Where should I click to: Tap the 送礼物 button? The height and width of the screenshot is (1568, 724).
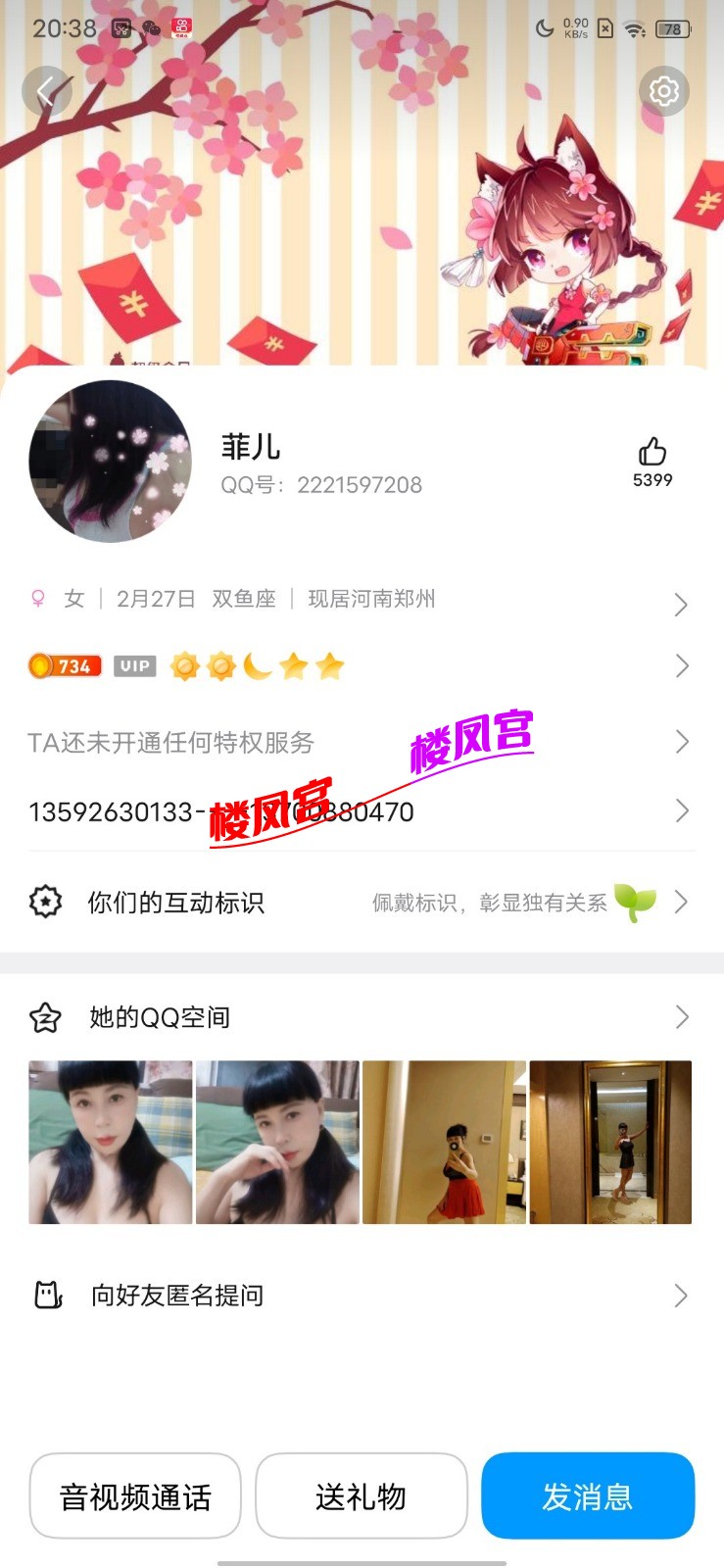[361, 1496]
